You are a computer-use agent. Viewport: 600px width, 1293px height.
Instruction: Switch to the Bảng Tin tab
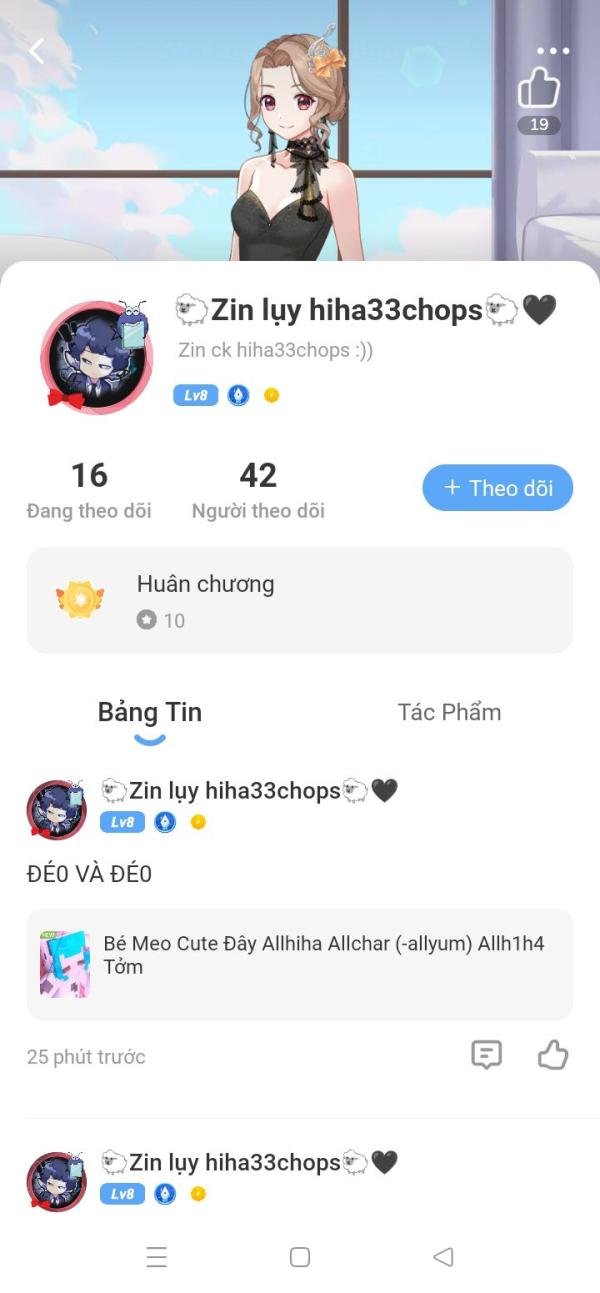tap(150, 713)
